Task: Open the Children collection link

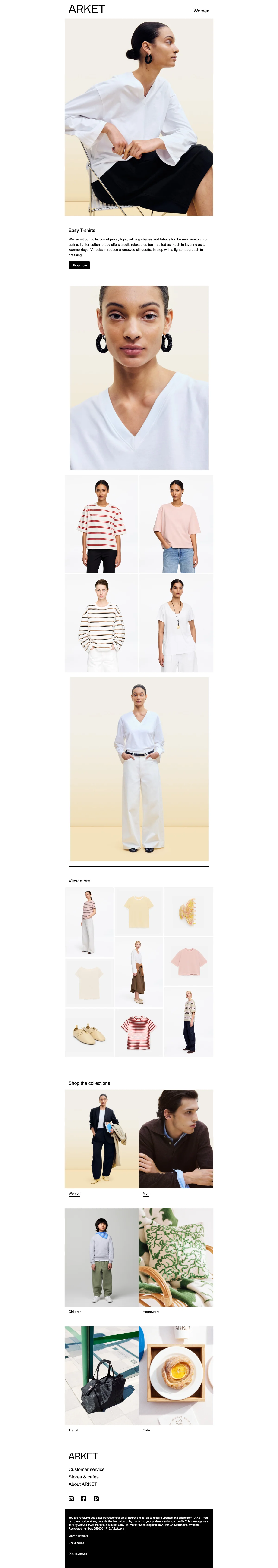Action: click(75, 1312)
